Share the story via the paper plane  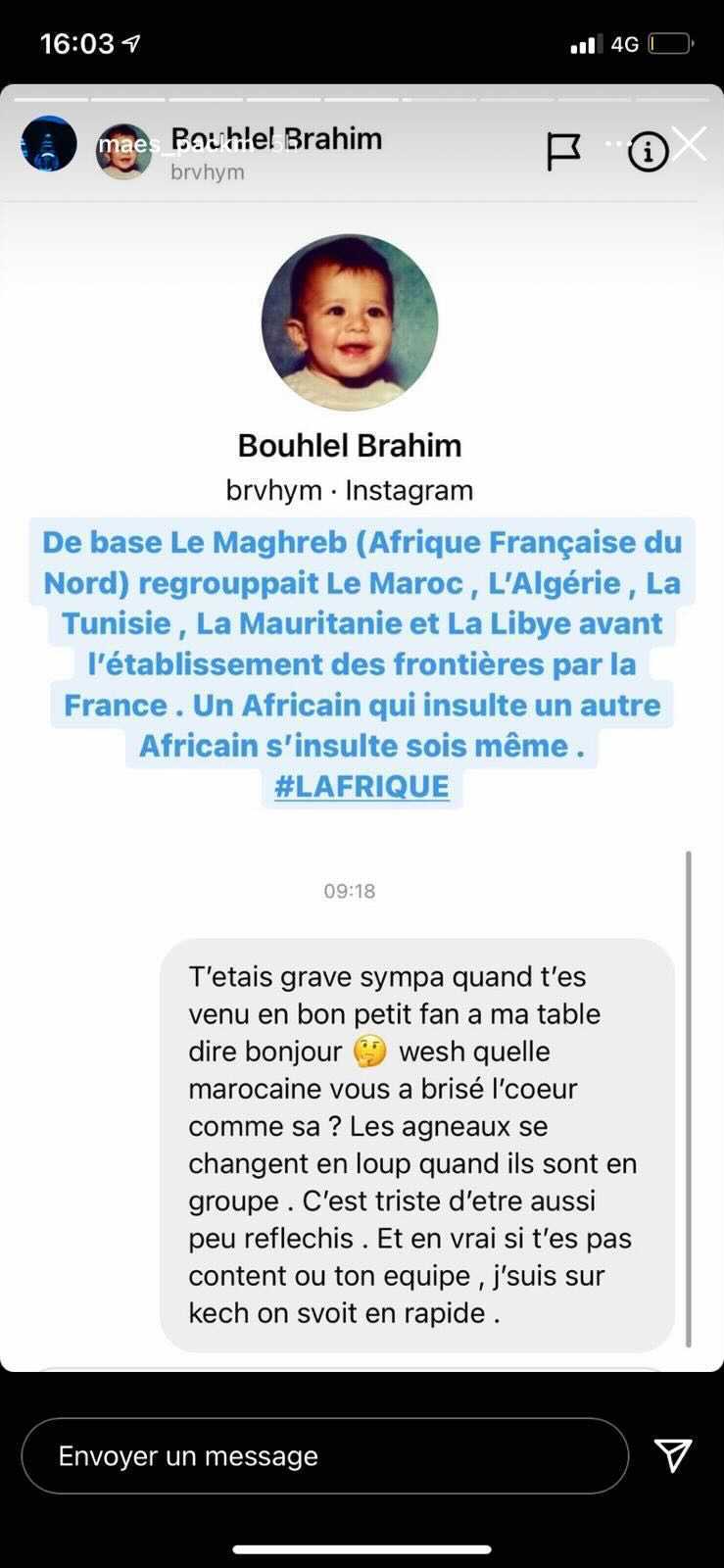[x=673, y=1455]
